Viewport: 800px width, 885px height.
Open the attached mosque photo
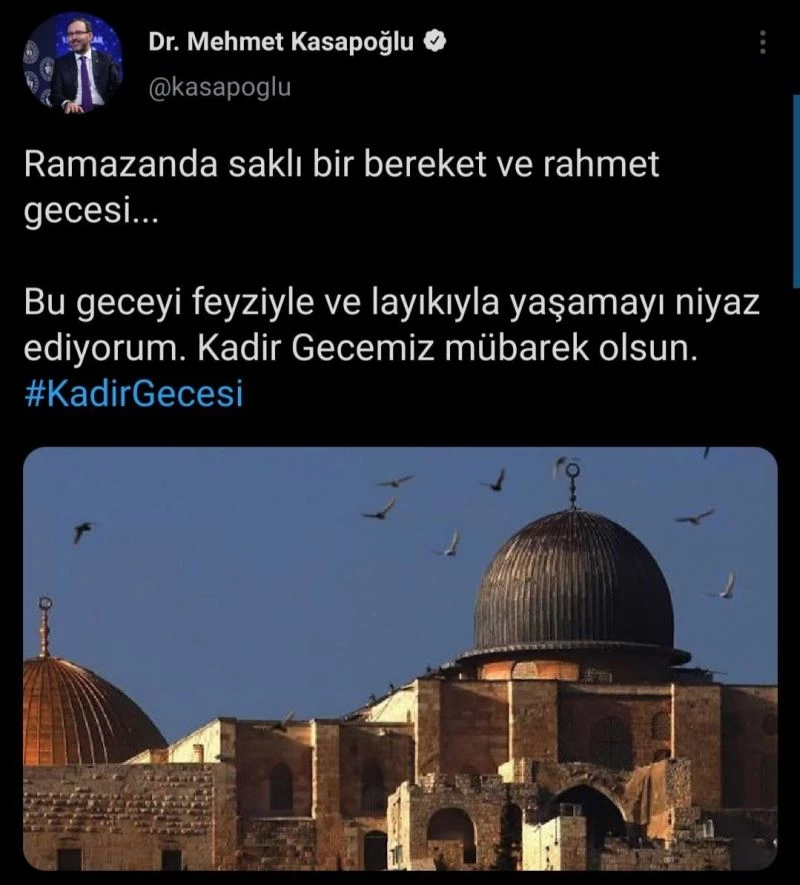pyautogui.click(x=400, y=658)
